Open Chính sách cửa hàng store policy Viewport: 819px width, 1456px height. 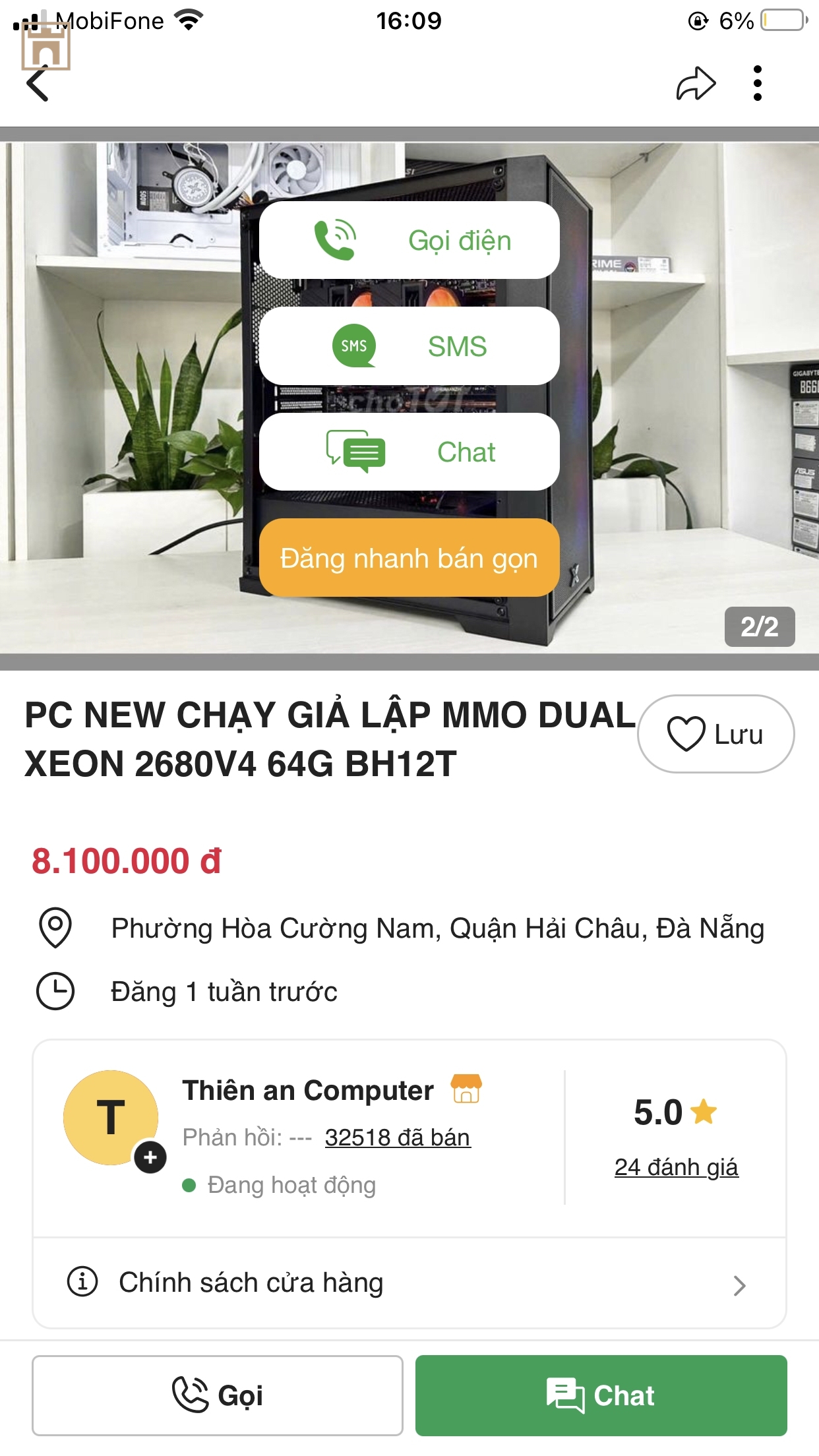(409, 1283)
